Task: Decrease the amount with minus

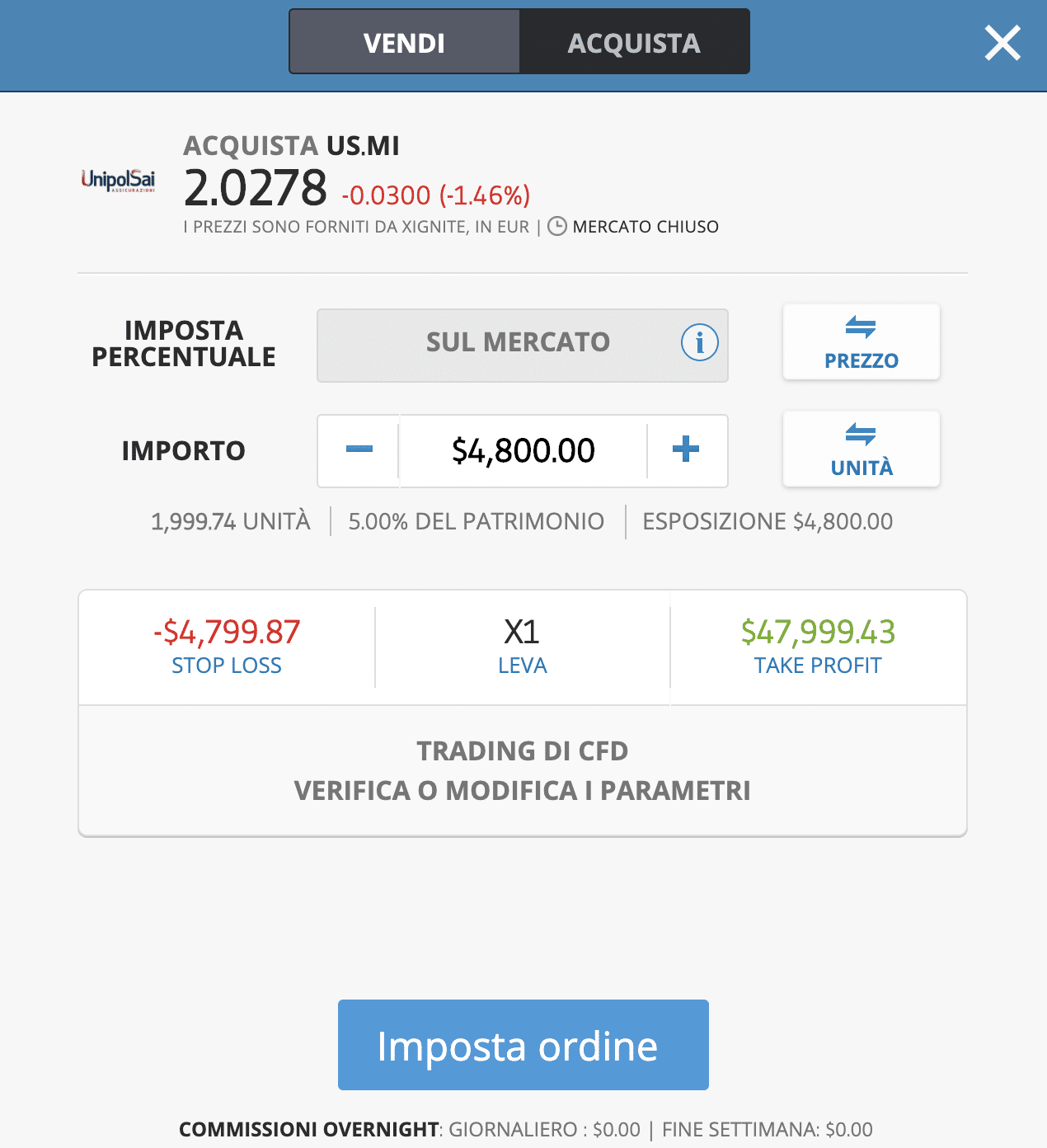Action: coord(359,450)
